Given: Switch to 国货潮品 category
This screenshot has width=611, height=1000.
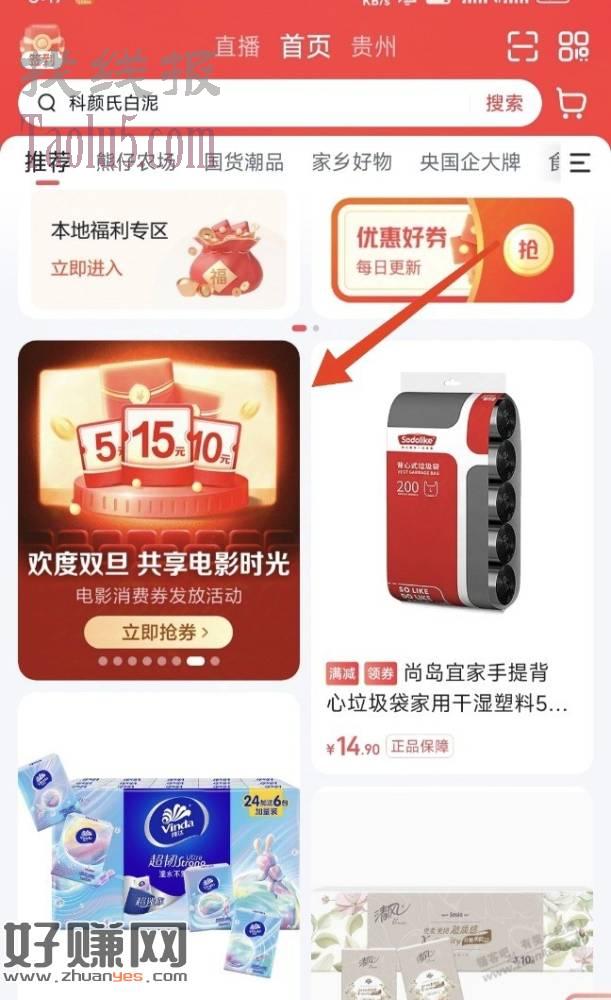Looking at the screenshot, I should click(244, 162).
